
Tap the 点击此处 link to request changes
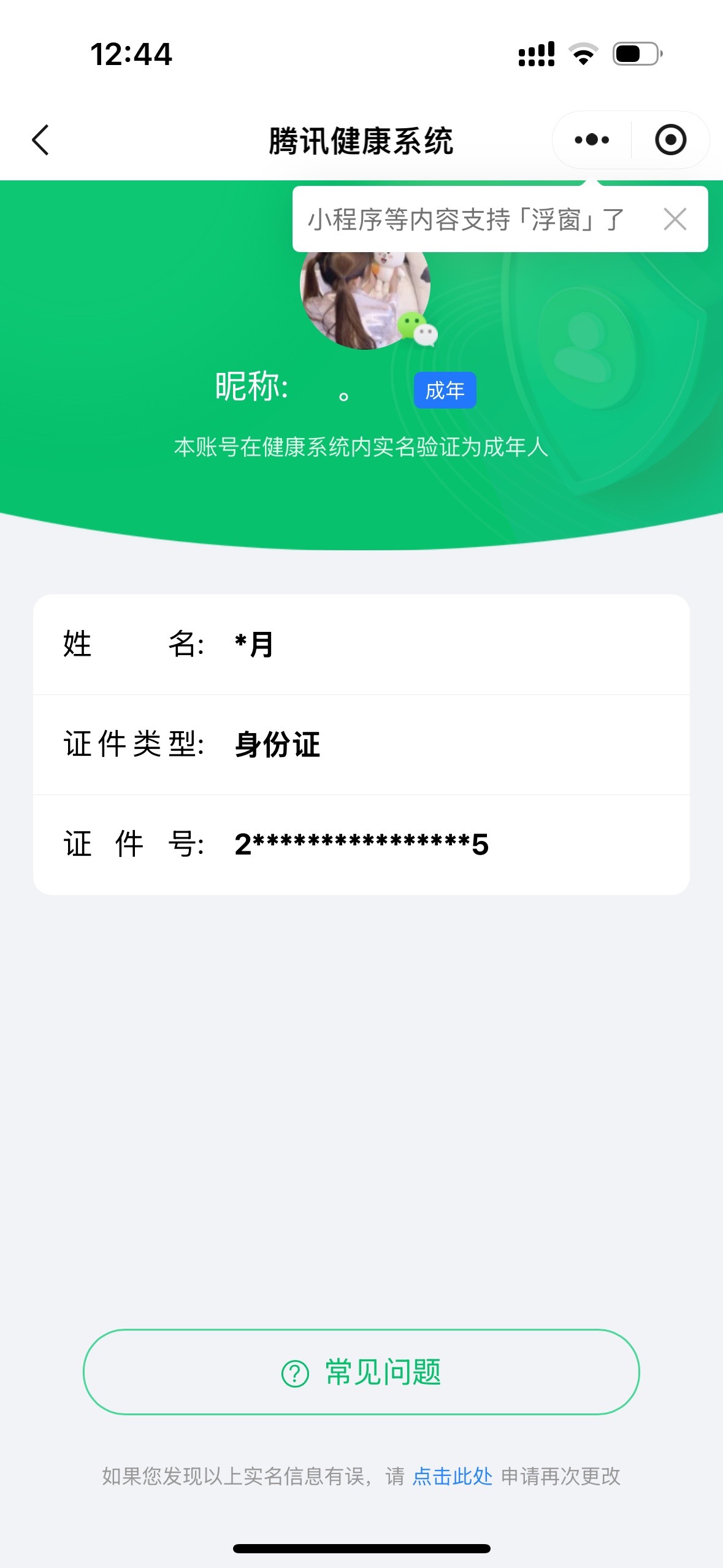tap(453, 1475)
